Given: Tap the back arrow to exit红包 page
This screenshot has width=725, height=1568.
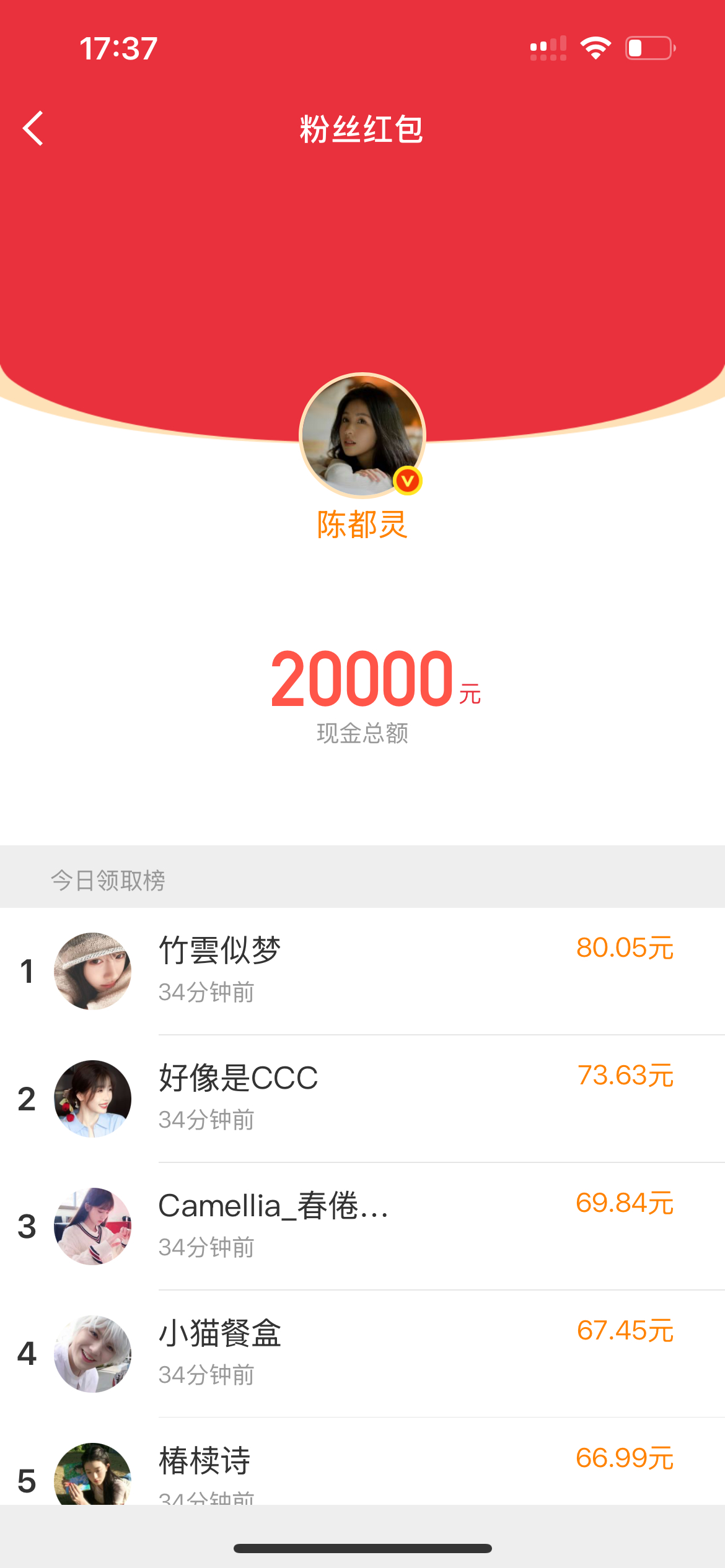Looking at the screenshot, I should 32,129.
